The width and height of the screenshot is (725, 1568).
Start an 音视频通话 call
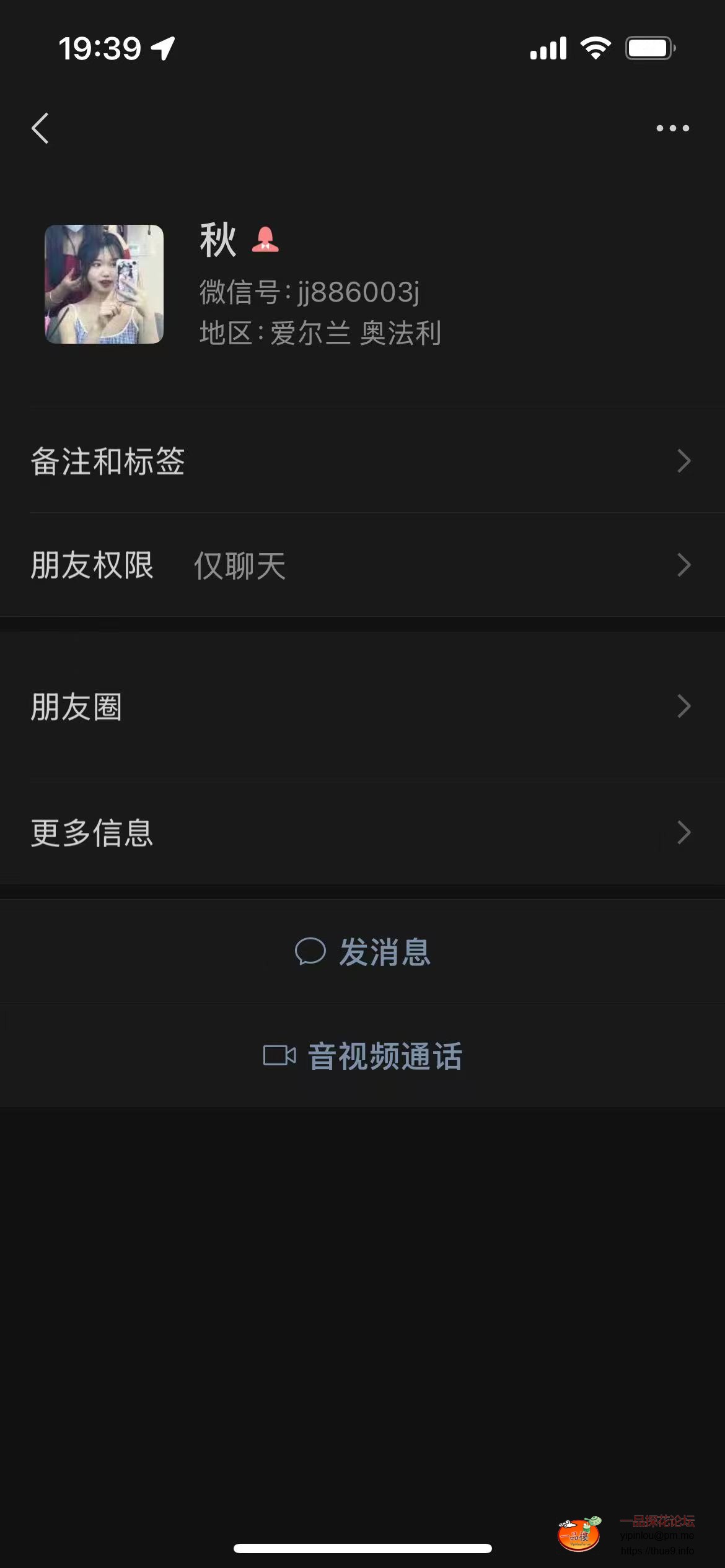[362, 1056]
